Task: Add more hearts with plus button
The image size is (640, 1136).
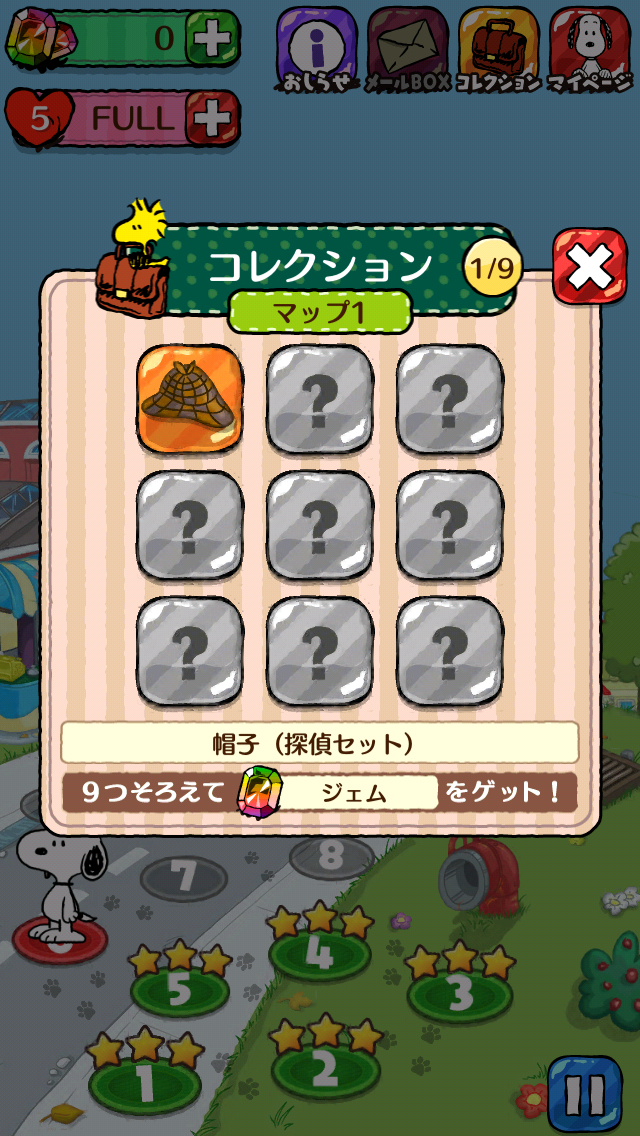Action: (211, 118)
